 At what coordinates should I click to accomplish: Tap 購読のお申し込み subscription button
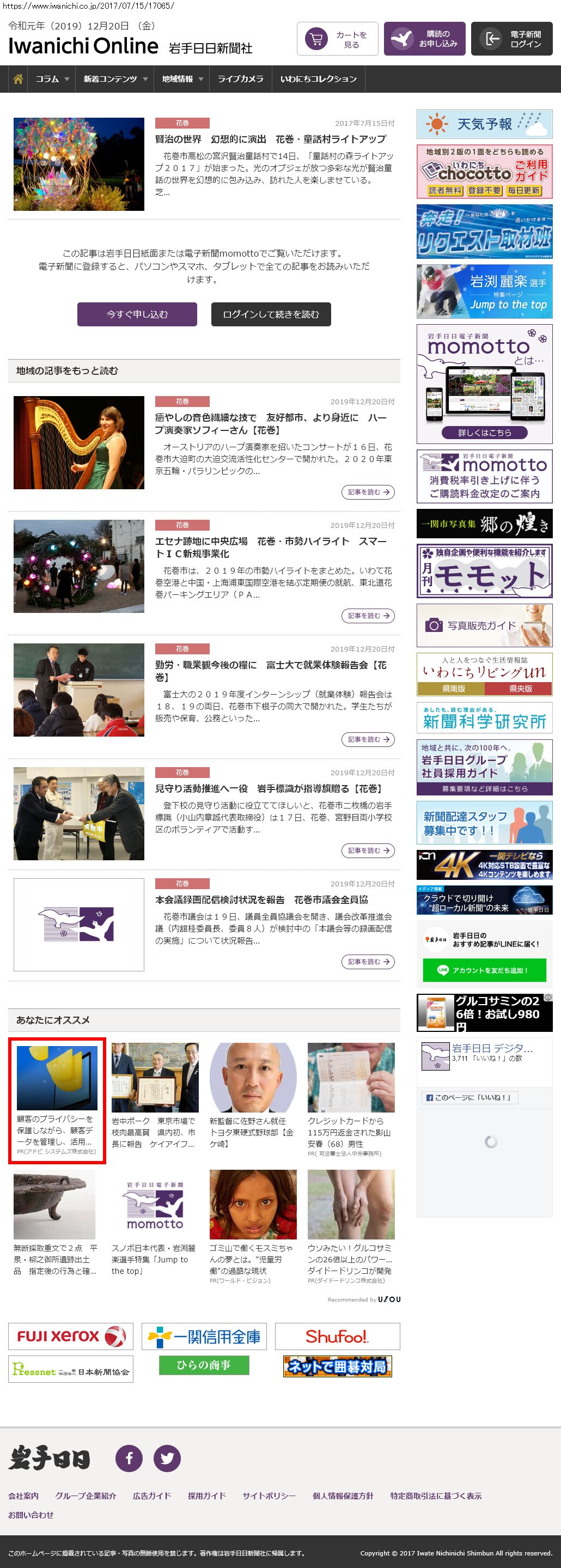click(424, 39)
